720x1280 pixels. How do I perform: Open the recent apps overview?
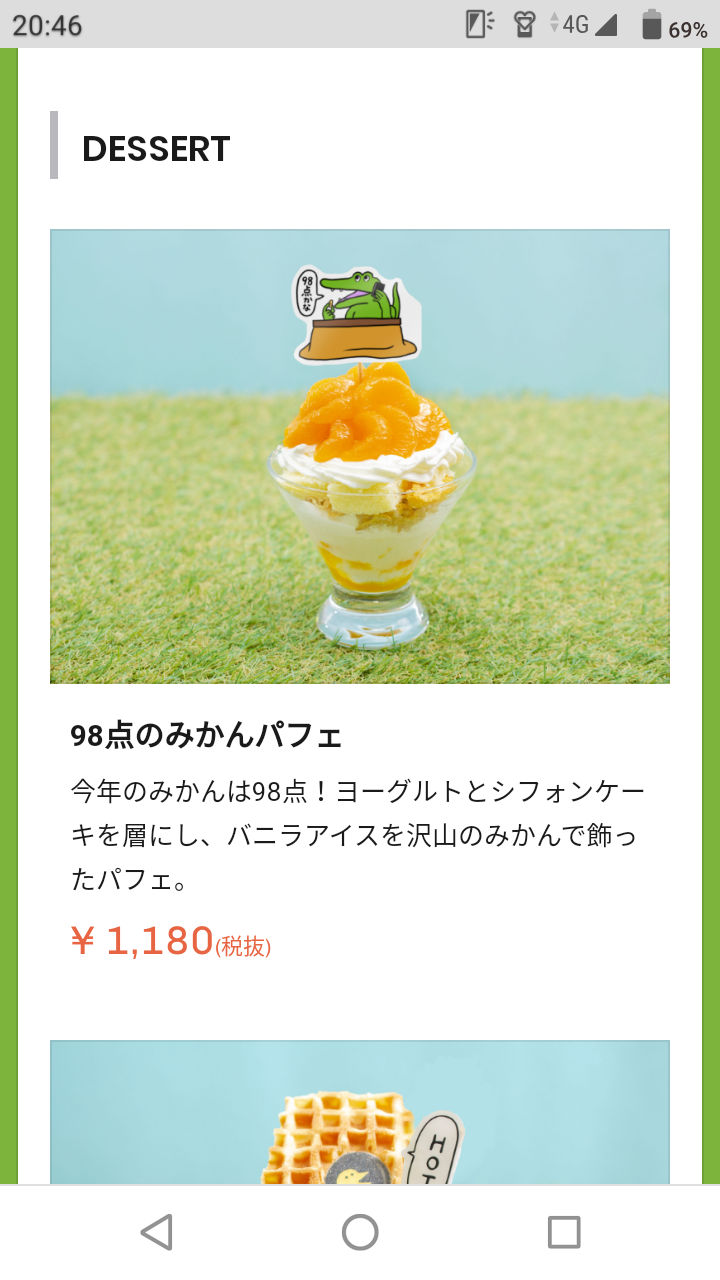[564, 1232]
